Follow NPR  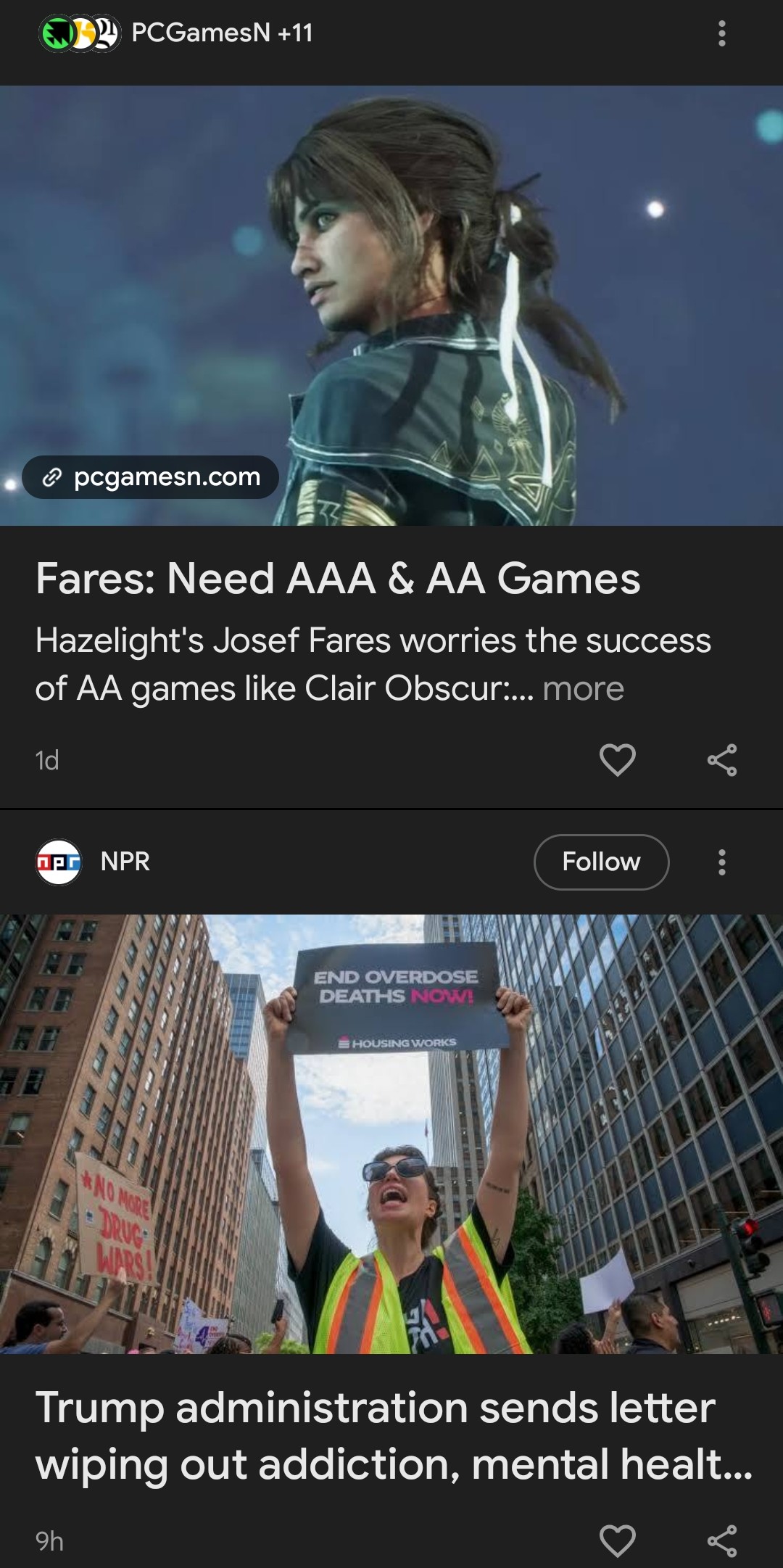pyautogui.click(x=601, y=862)
